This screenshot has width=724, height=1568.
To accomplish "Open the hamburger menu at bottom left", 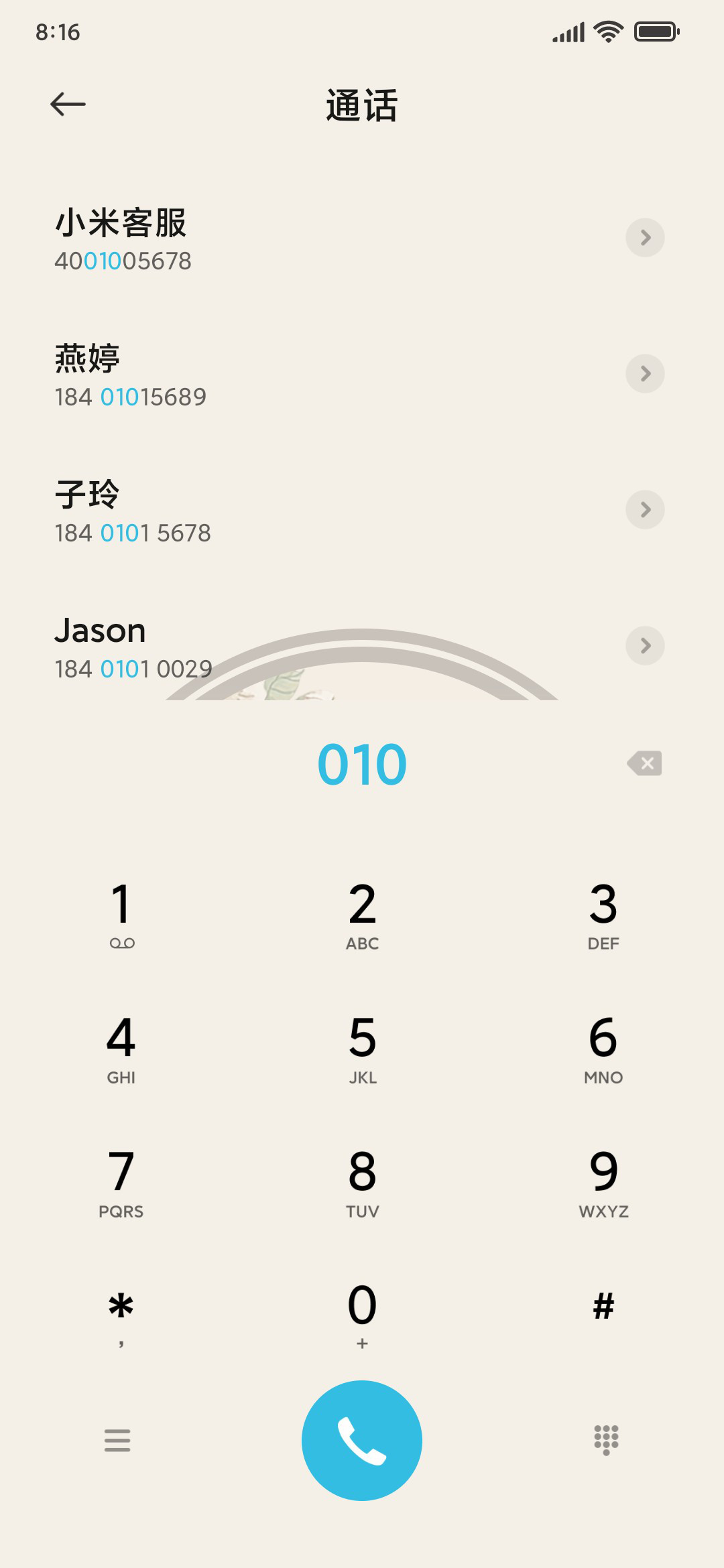I will [x=117, y=1441].
